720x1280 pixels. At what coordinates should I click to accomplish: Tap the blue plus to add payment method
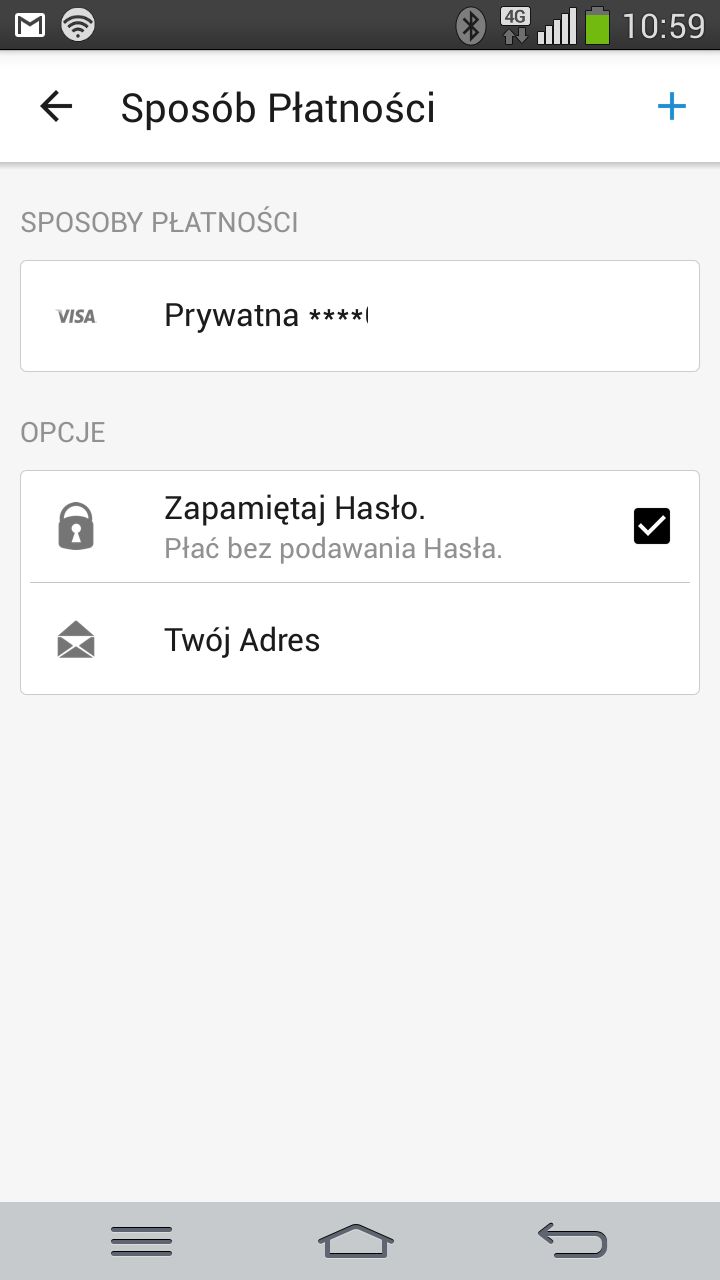coord(672,106)
